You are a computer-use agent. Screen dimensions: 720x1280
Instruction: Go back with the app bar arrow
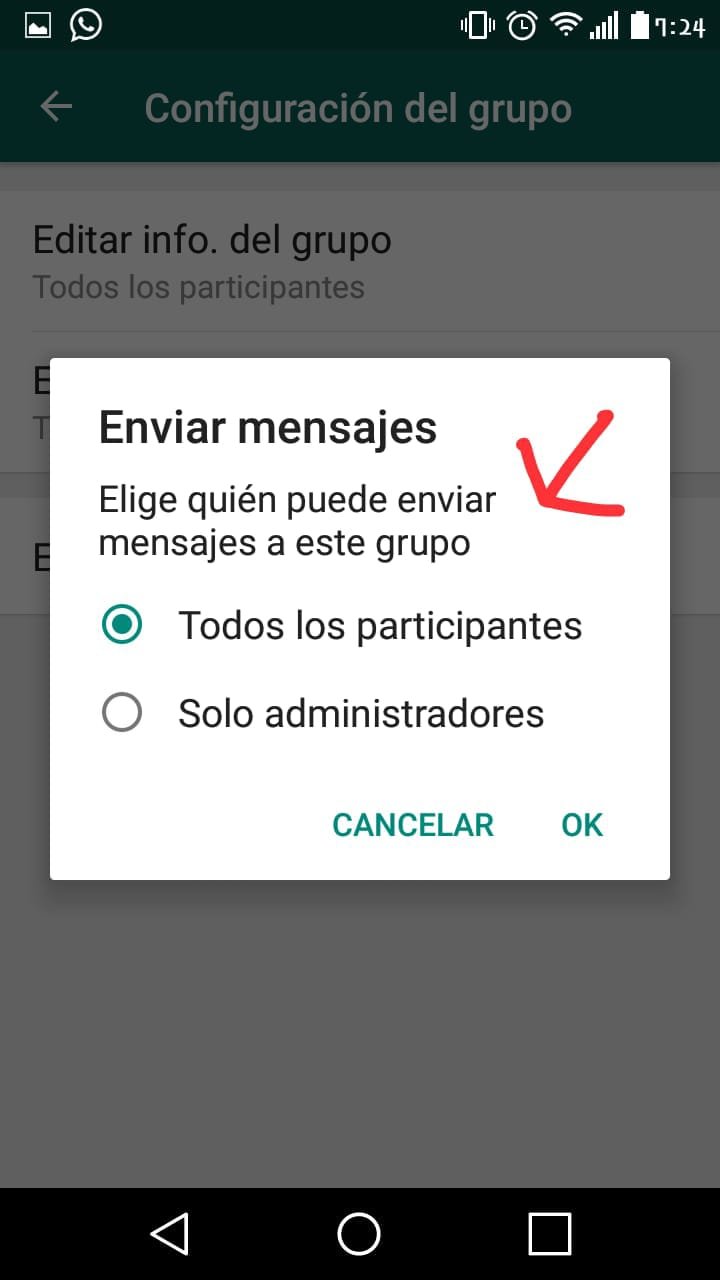(x=56, y=108)
